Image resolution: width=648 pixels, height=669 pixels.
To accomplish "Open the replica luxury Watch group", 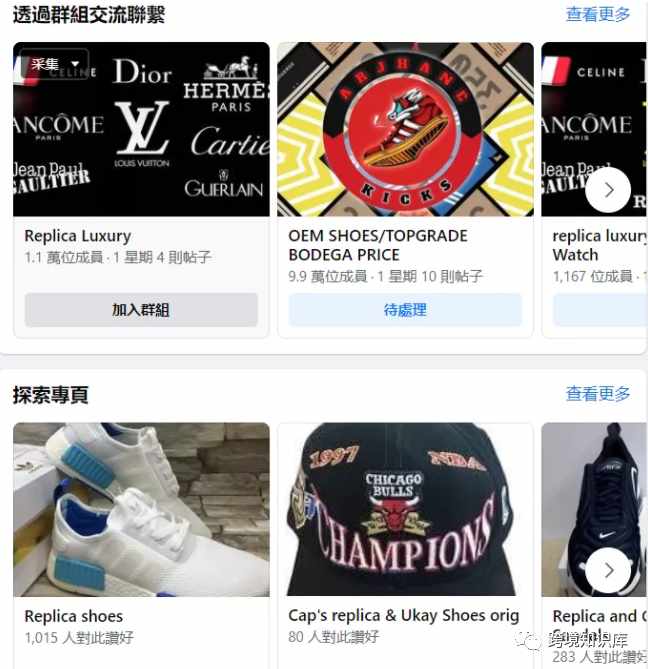I will click(599, 245).
